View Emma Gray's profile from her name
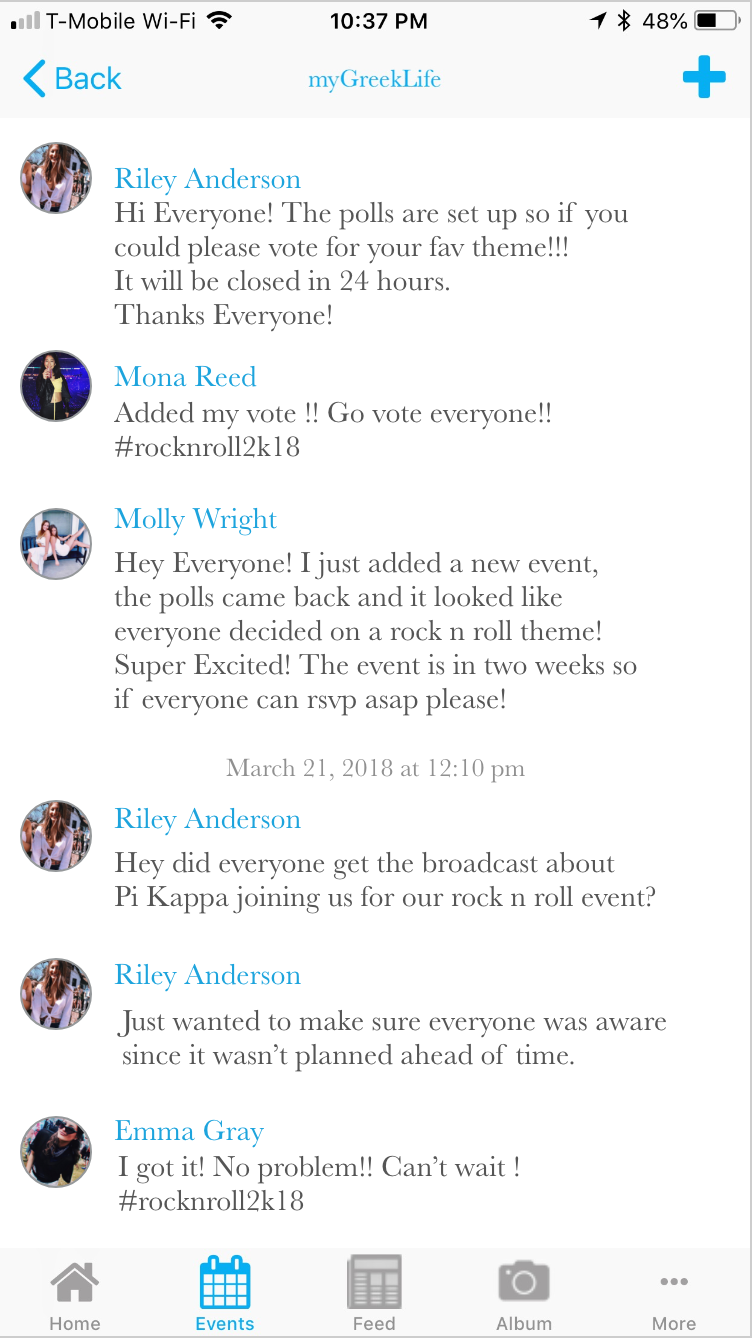The height and width of the screenshot is (1338, 752). pyautogui.click(x=189, y=1131)
